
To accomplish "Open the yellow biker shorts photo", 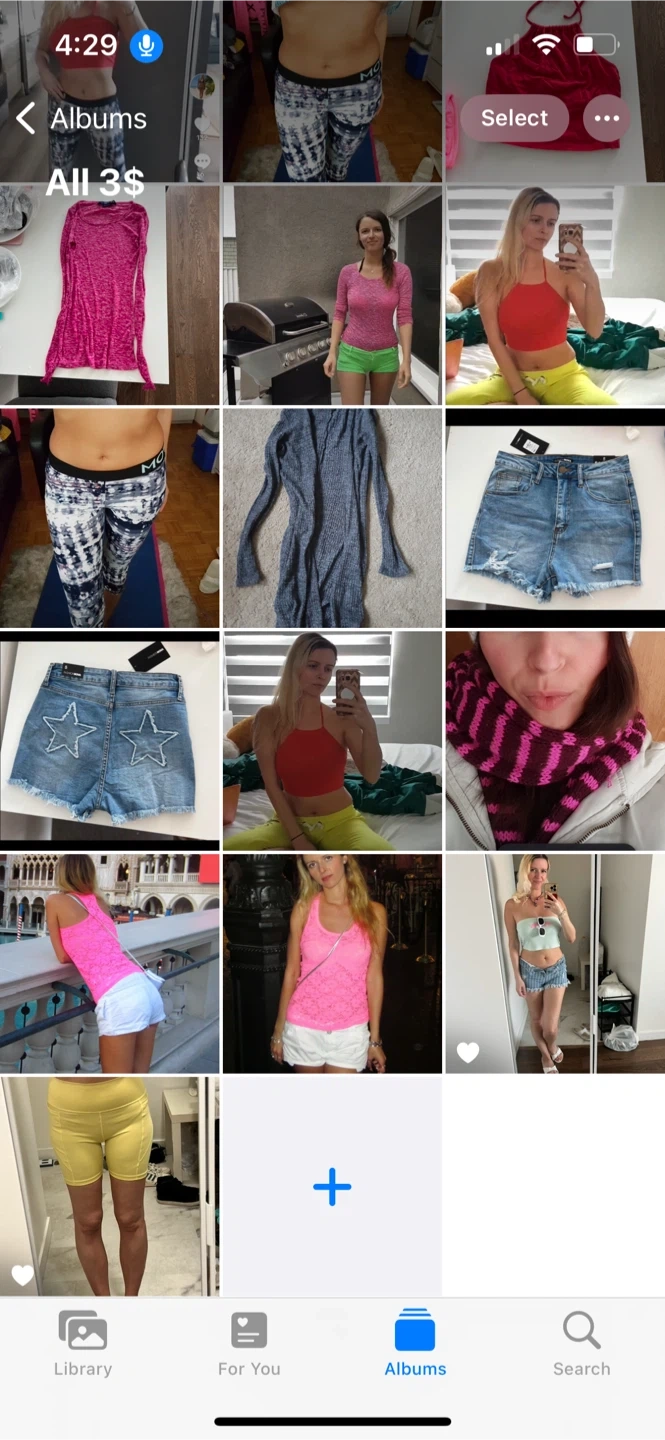I will point(109,1186).
